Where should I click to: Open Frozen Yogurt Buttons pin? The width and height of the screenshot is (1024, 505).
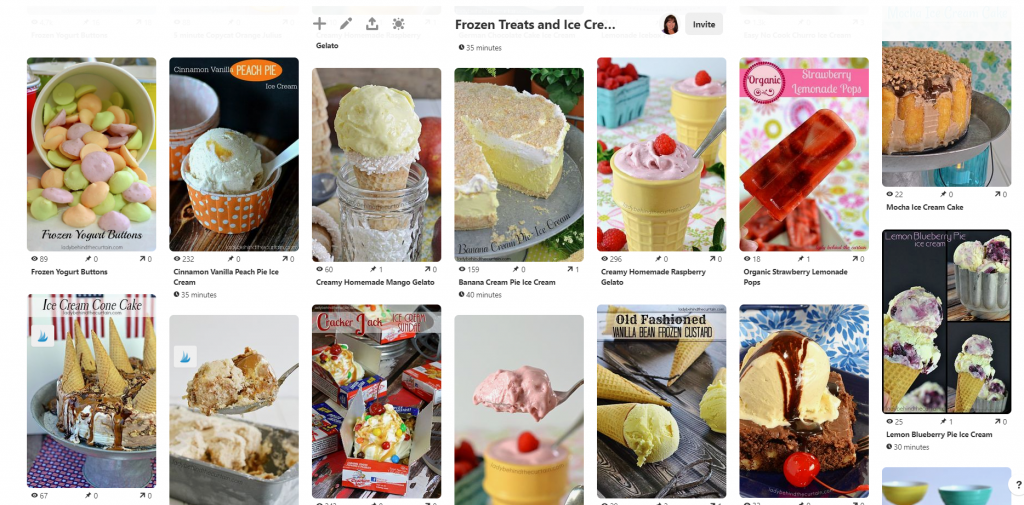point(91,154)
